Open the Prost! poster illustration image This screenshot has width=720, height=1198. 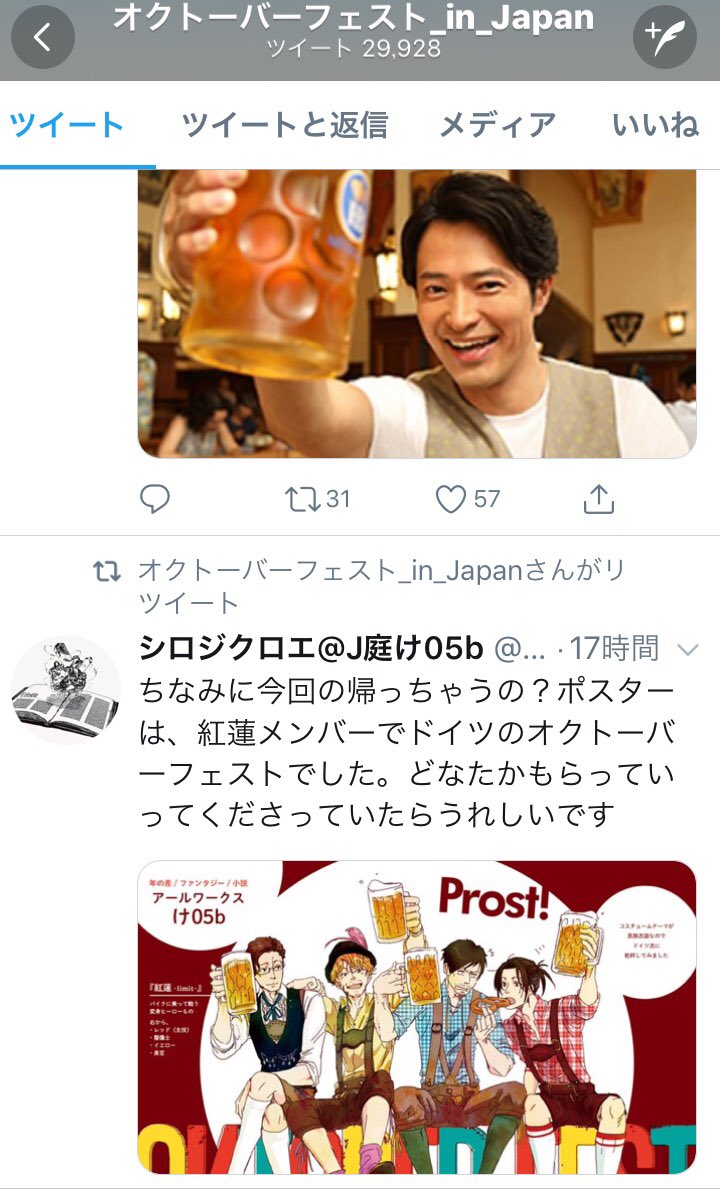tap(417, 1015)
